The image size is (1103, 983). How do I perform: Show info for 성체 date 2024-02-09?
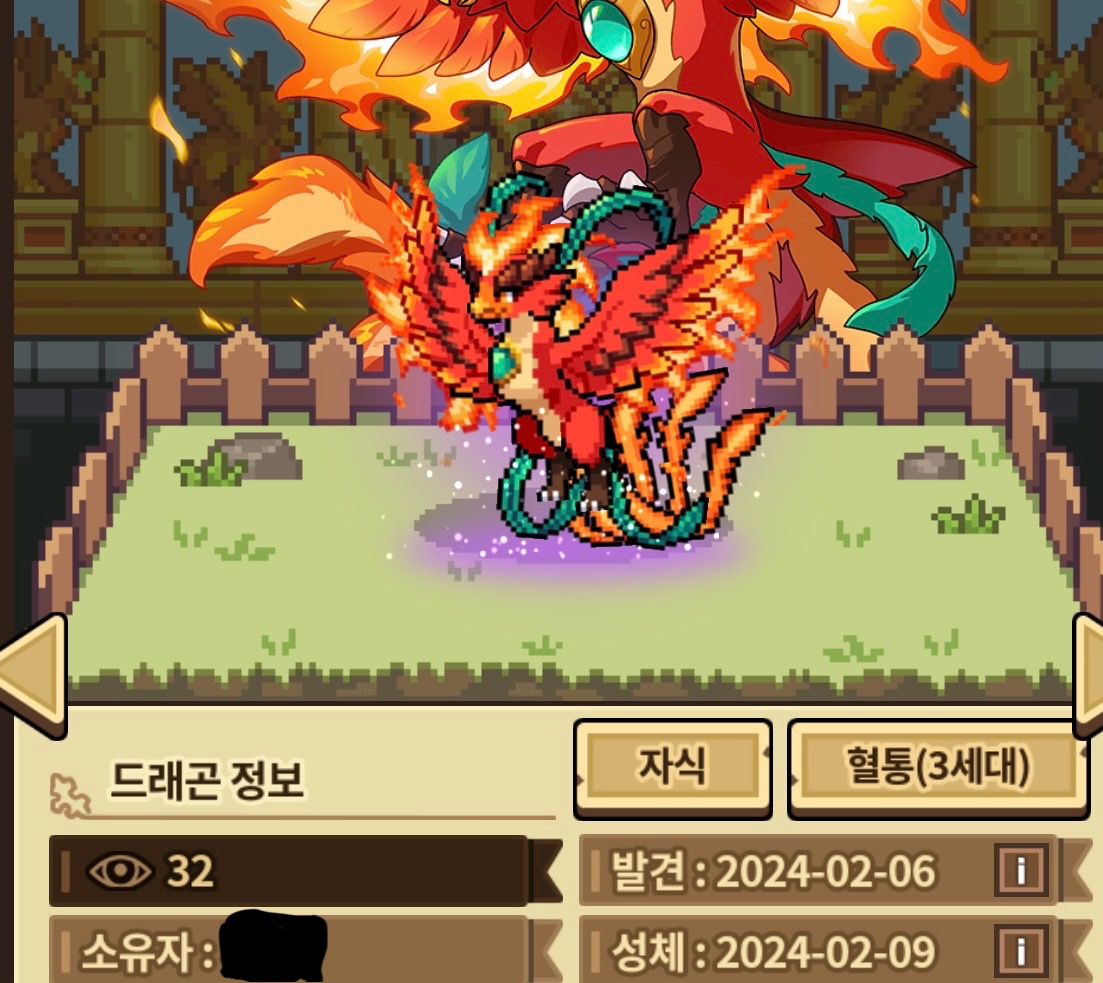[x=1021, y=949]
